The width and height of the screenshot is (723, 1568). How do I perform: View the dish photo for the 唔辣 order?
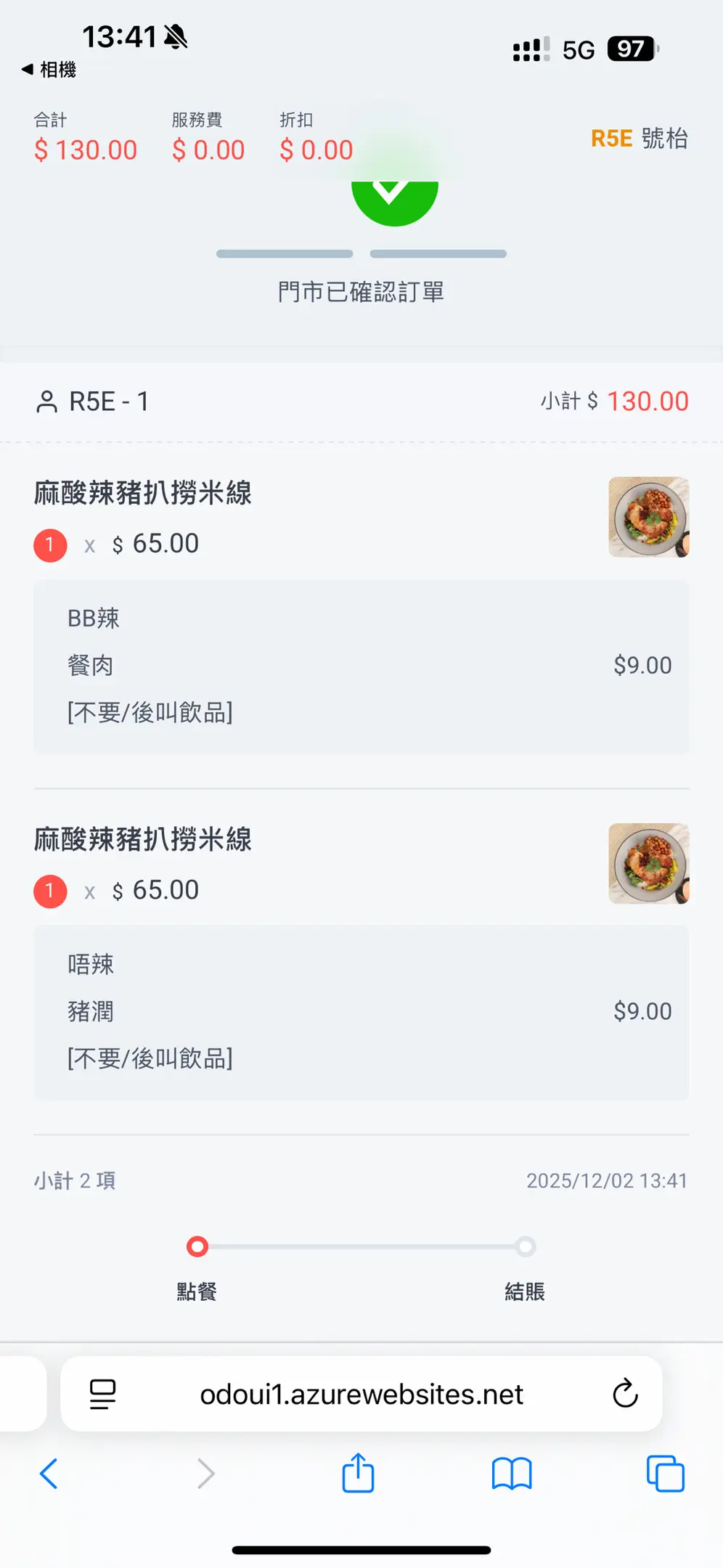(648, 863)
